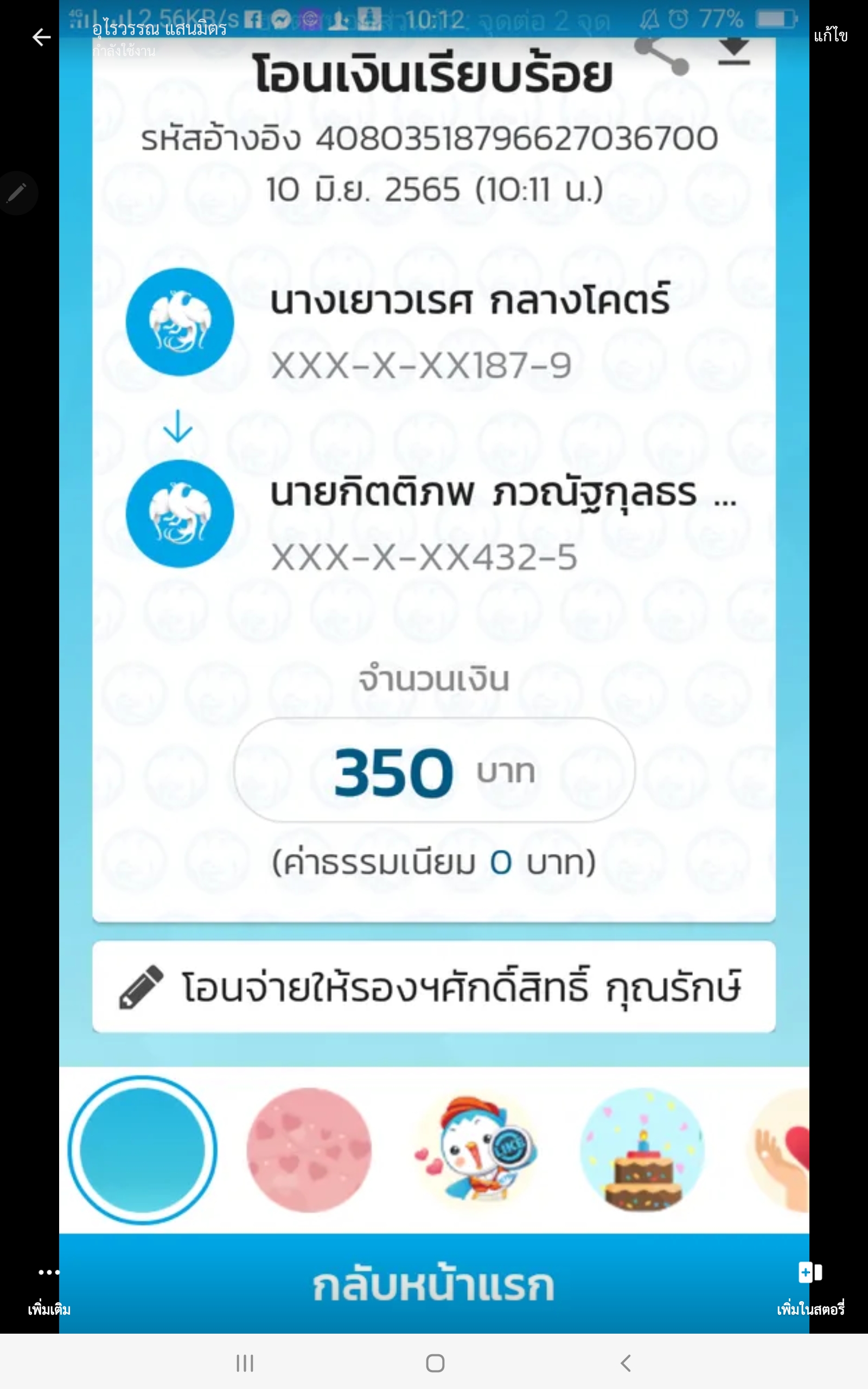Go to the system home screen
Viewport: 868px width, 1389px height.
click(x=435, y=1362)
